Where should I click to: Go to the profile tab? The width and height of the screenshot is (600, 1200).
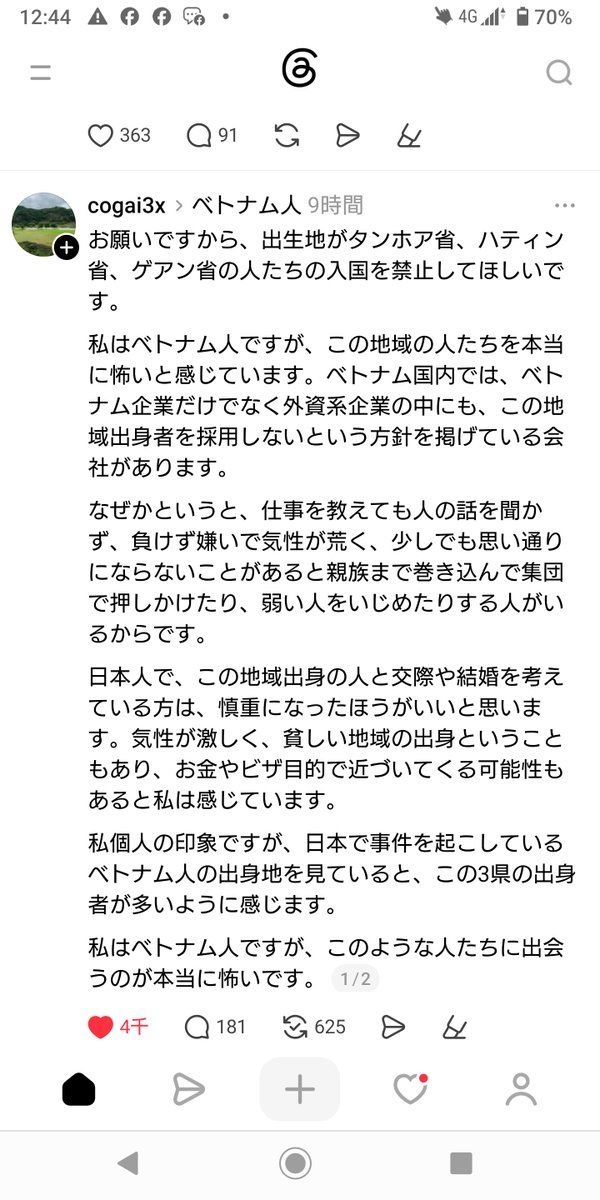pos(521,1089)
